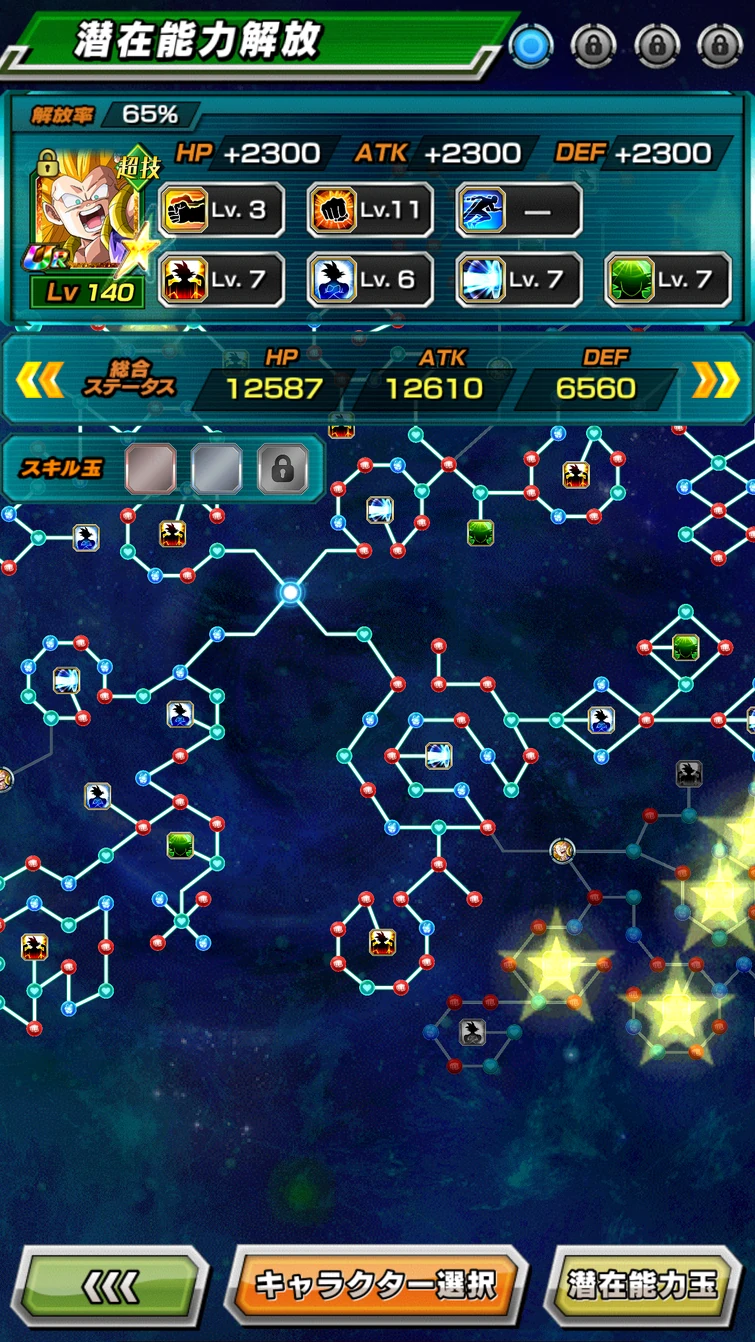Select the active blue route circle
Image resolution: width=755 pixels, height=1342 pixels.
531,45
